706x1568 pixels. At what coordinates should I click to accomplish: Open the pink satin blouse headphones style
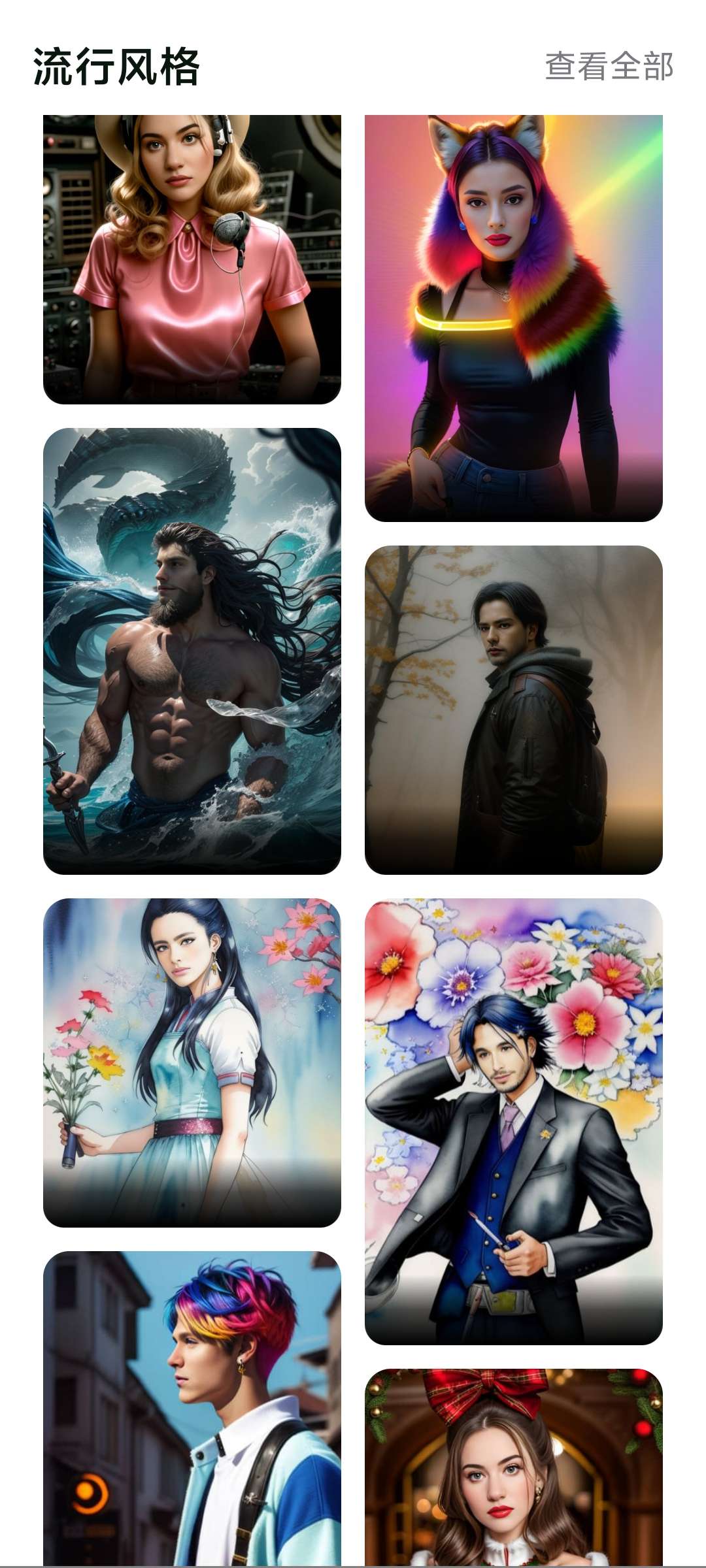[x=192, y=259]
